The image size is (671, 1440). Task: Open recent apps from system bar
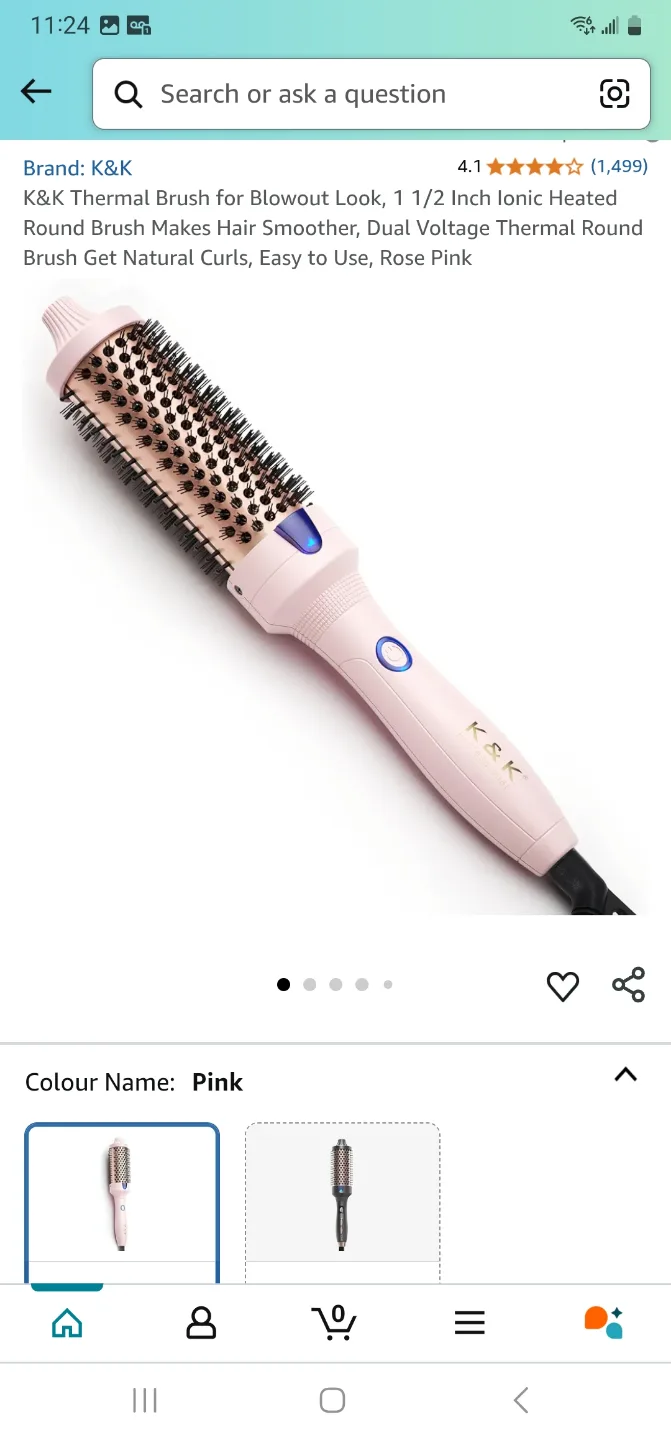(145, 1400)
